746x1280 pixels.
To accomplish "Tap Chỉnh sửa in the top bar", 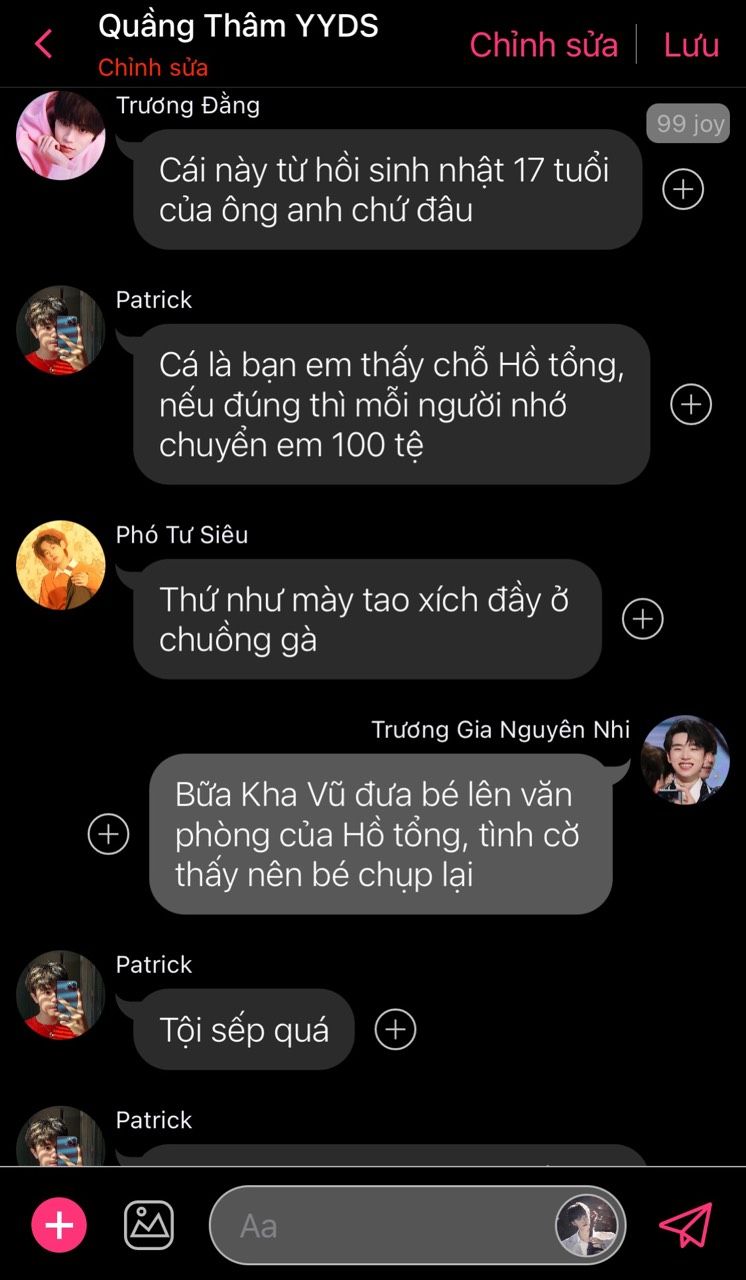I will [544, 44].
